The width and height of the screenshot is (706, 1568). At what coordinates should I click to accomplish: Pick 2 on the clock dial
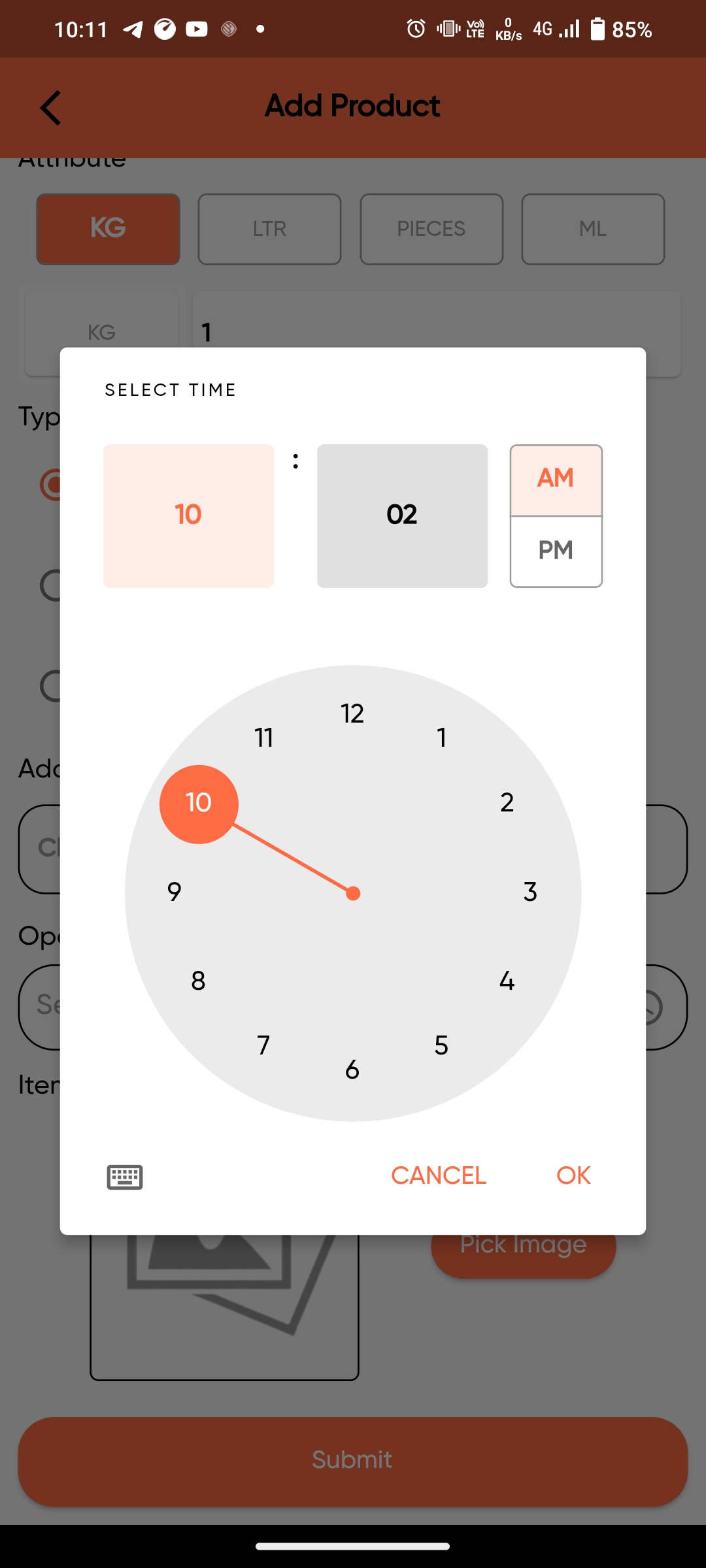point(507,802)
